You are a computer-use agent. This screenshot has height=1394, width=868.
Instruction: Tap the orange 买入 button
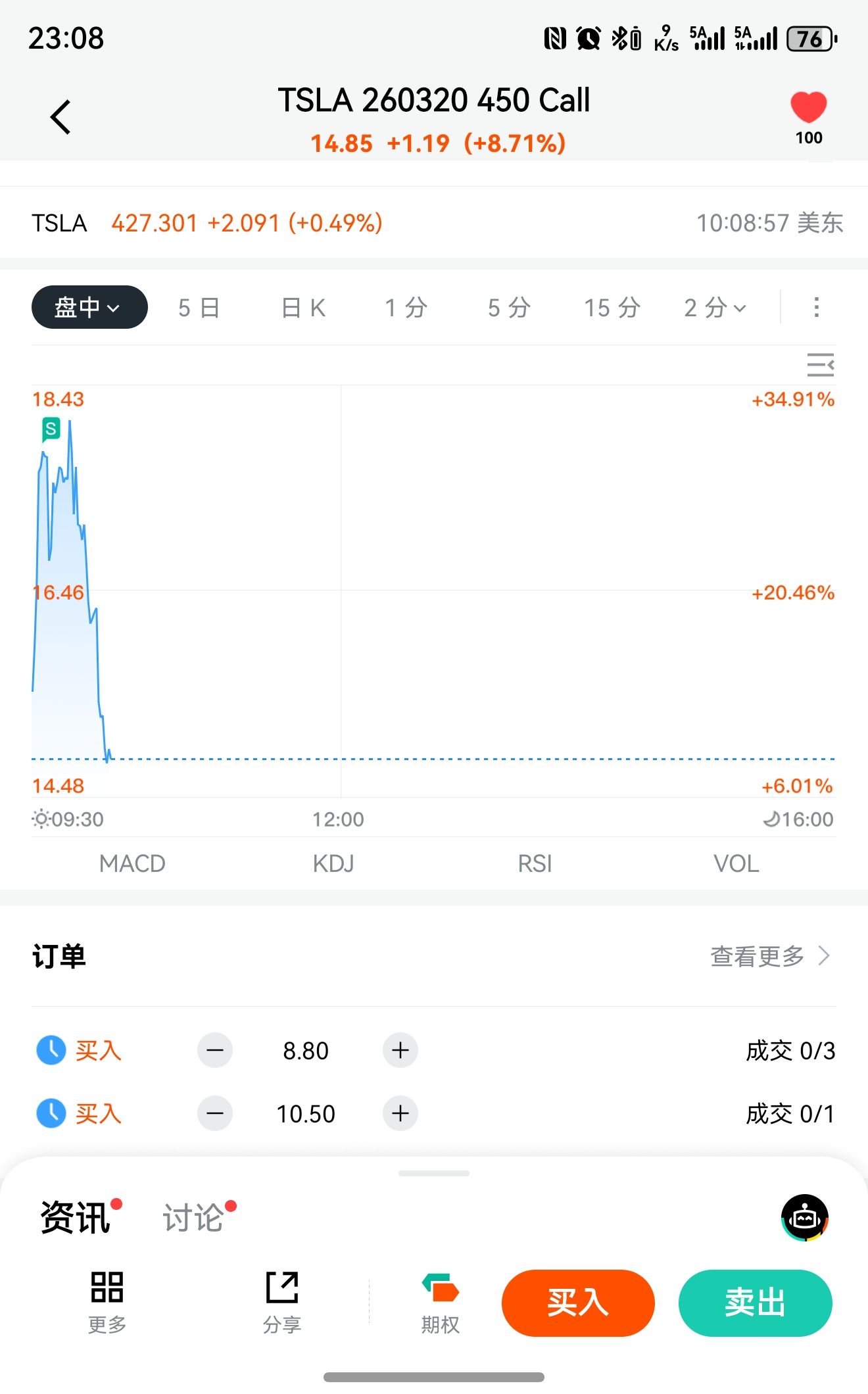point(578,1303)
